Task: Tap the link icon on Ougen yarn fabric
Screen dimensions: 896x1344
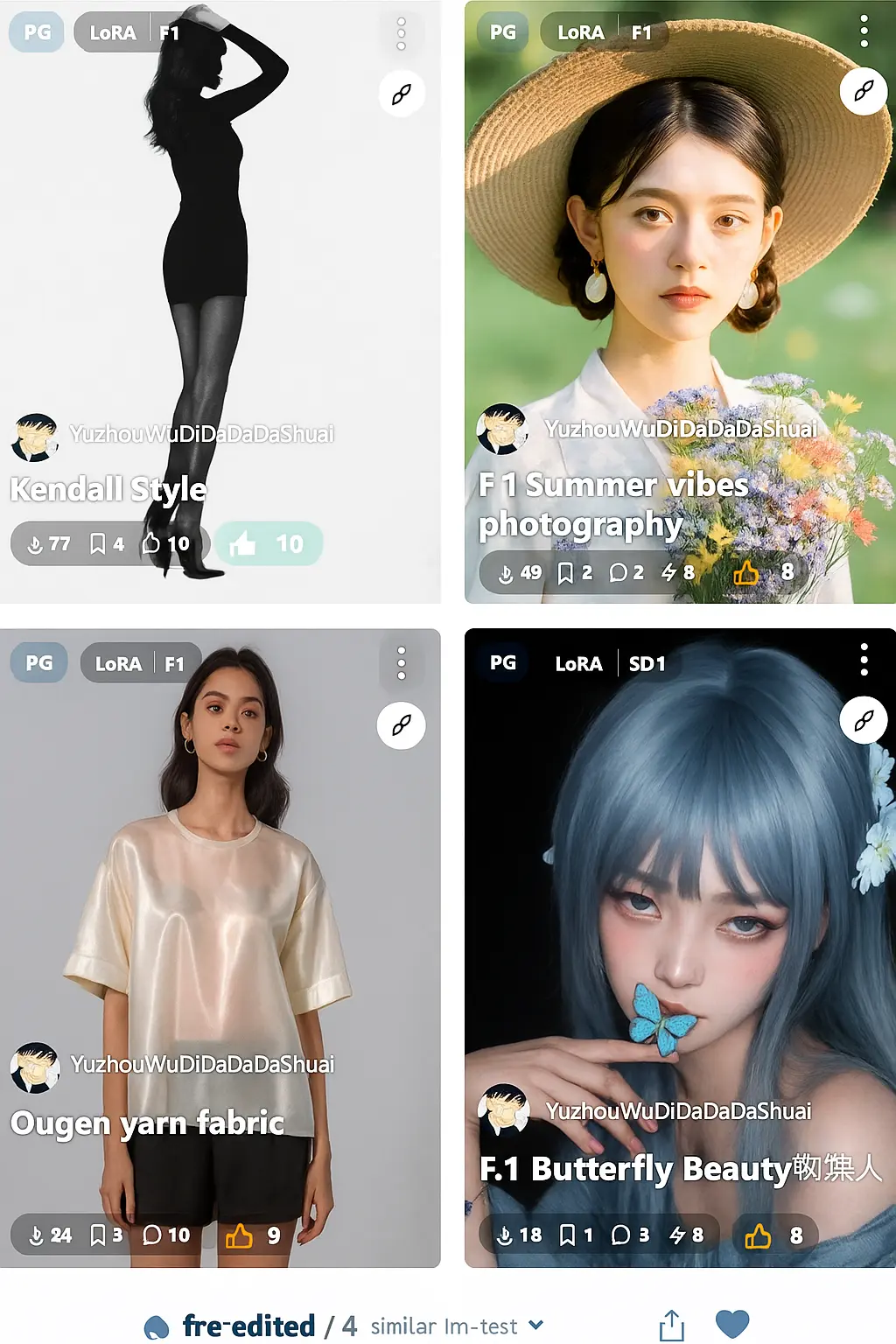Action: tap(402, 725)
